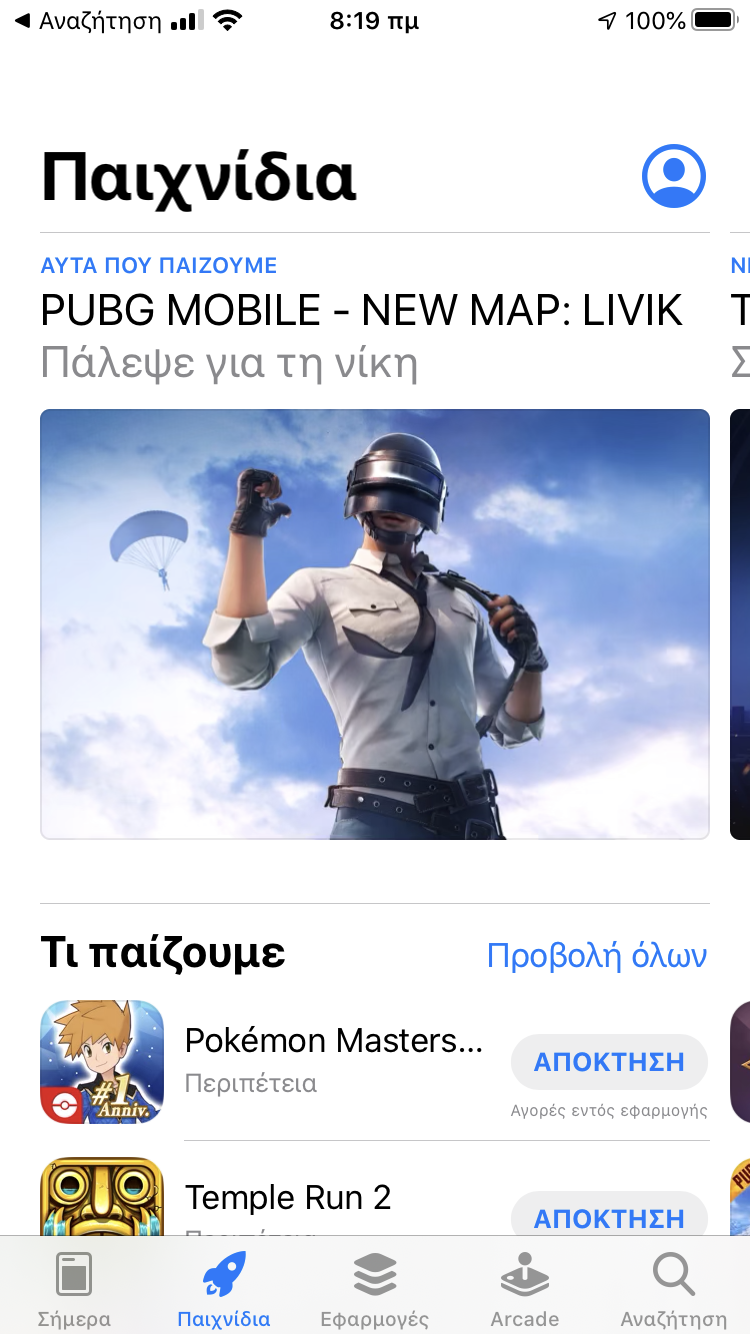The width and height of the screenshot is (750, 1334).
Task: Get Pokémon Masters with ΑΠΟΚΤΗΣΗ button
Action: point(608,1062)
